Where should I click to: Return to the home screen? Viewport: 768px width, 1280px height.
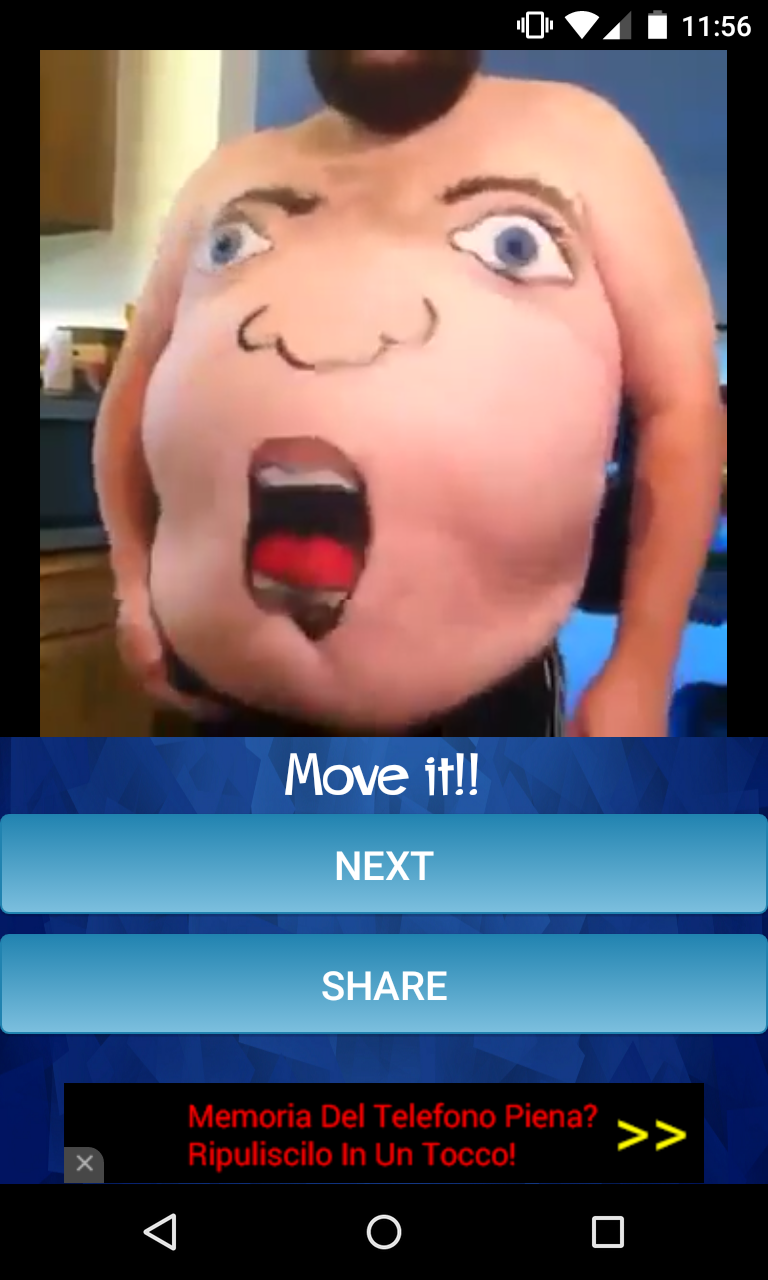(384, 1232)
